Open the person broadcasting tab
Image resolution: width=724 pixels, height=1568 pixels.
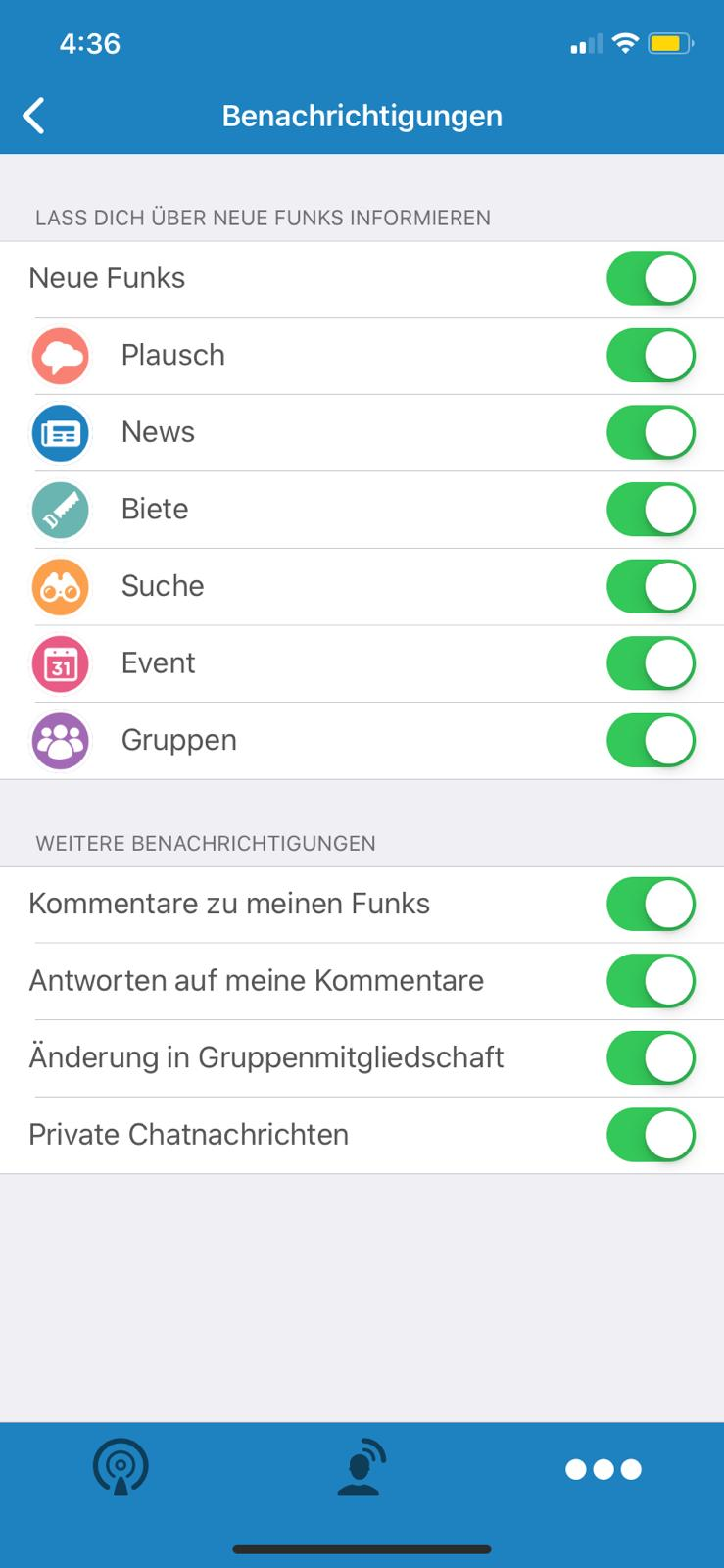(x=362, y=1468)
